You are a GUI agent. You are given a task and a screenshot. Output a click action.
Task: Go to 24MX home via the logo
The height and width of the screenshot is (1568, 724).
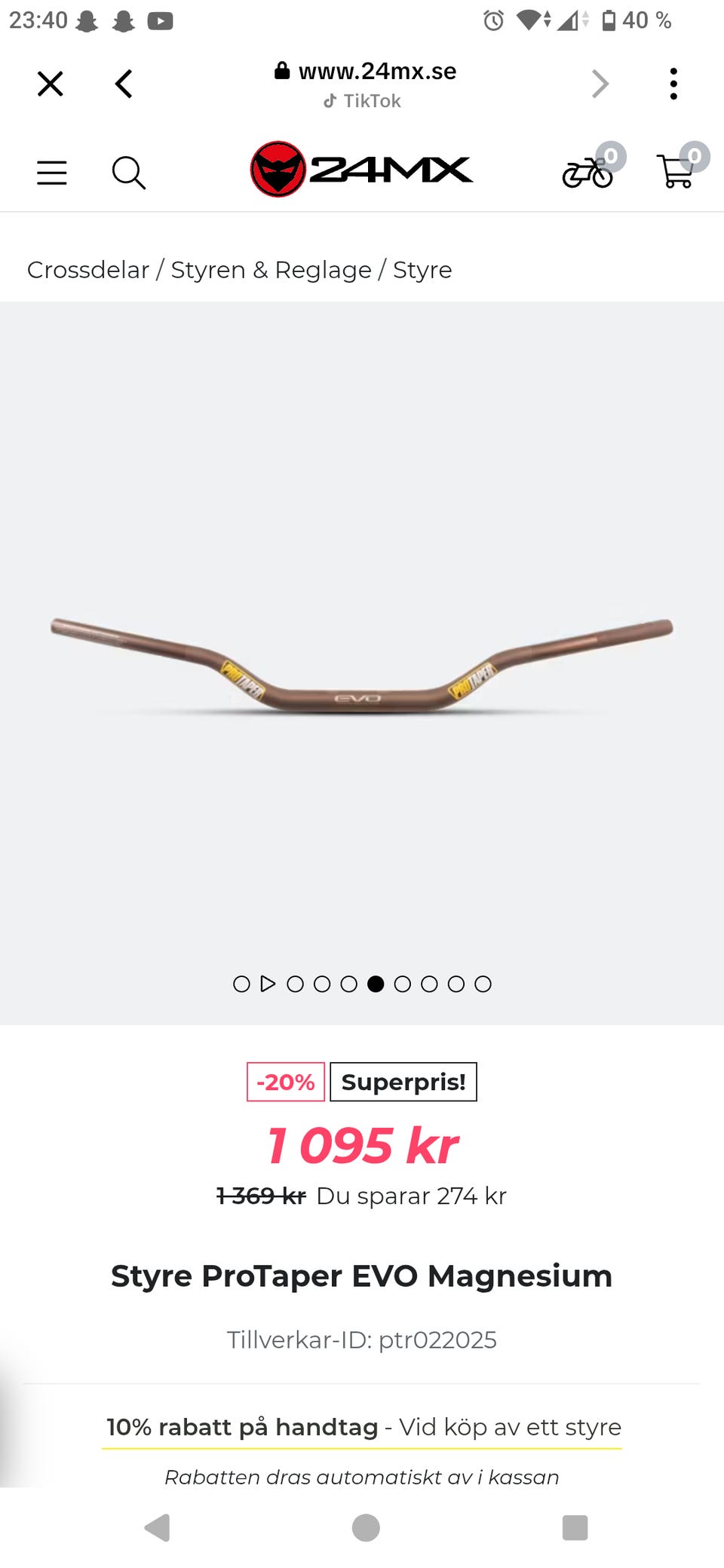coord(361,169)
